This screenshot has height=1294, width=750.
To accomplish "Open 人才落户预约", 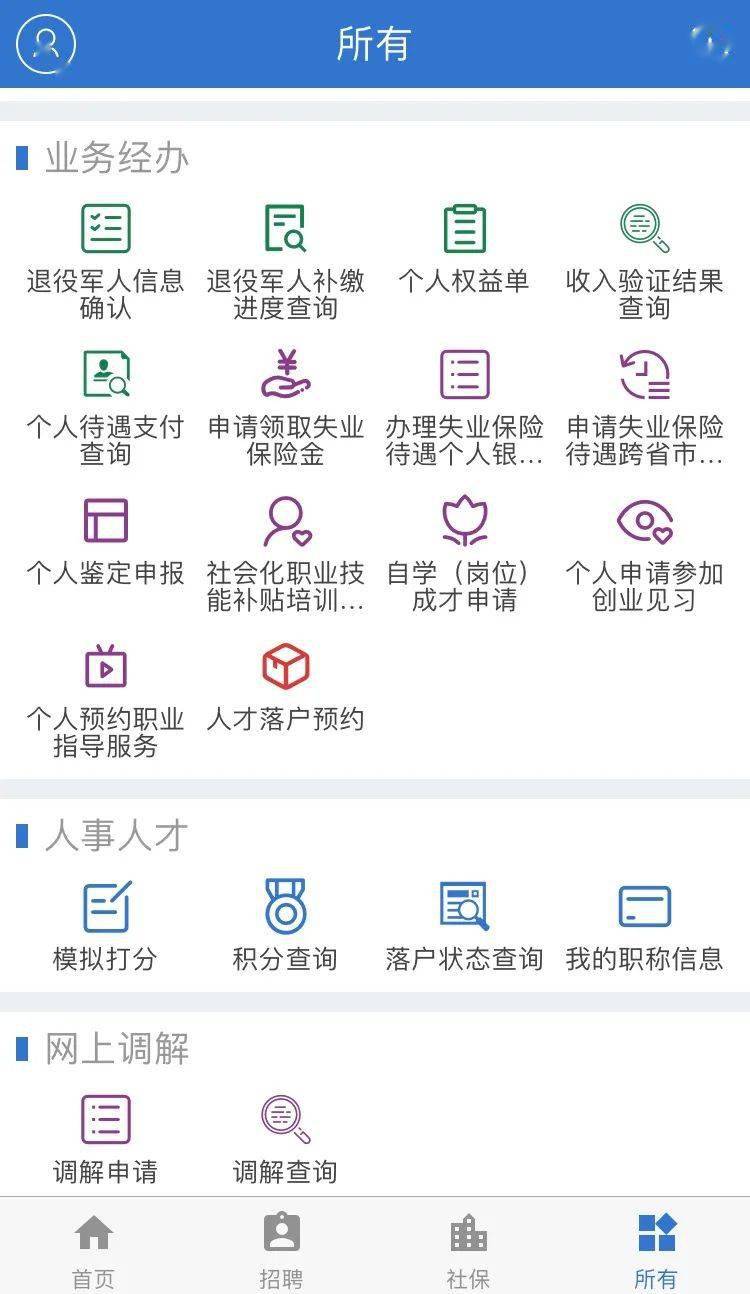I will click(x=285, y=688).
